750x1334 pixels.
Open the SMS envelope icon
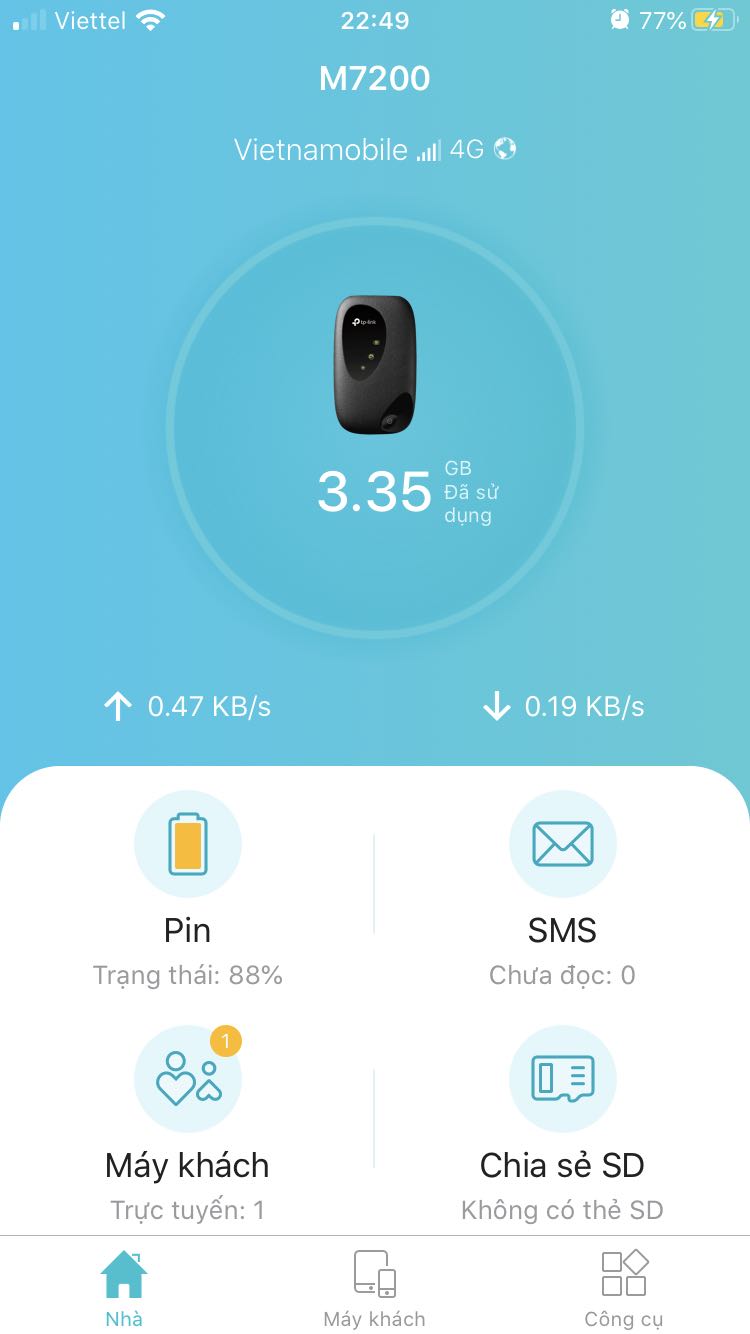click(x=562, y=843)
